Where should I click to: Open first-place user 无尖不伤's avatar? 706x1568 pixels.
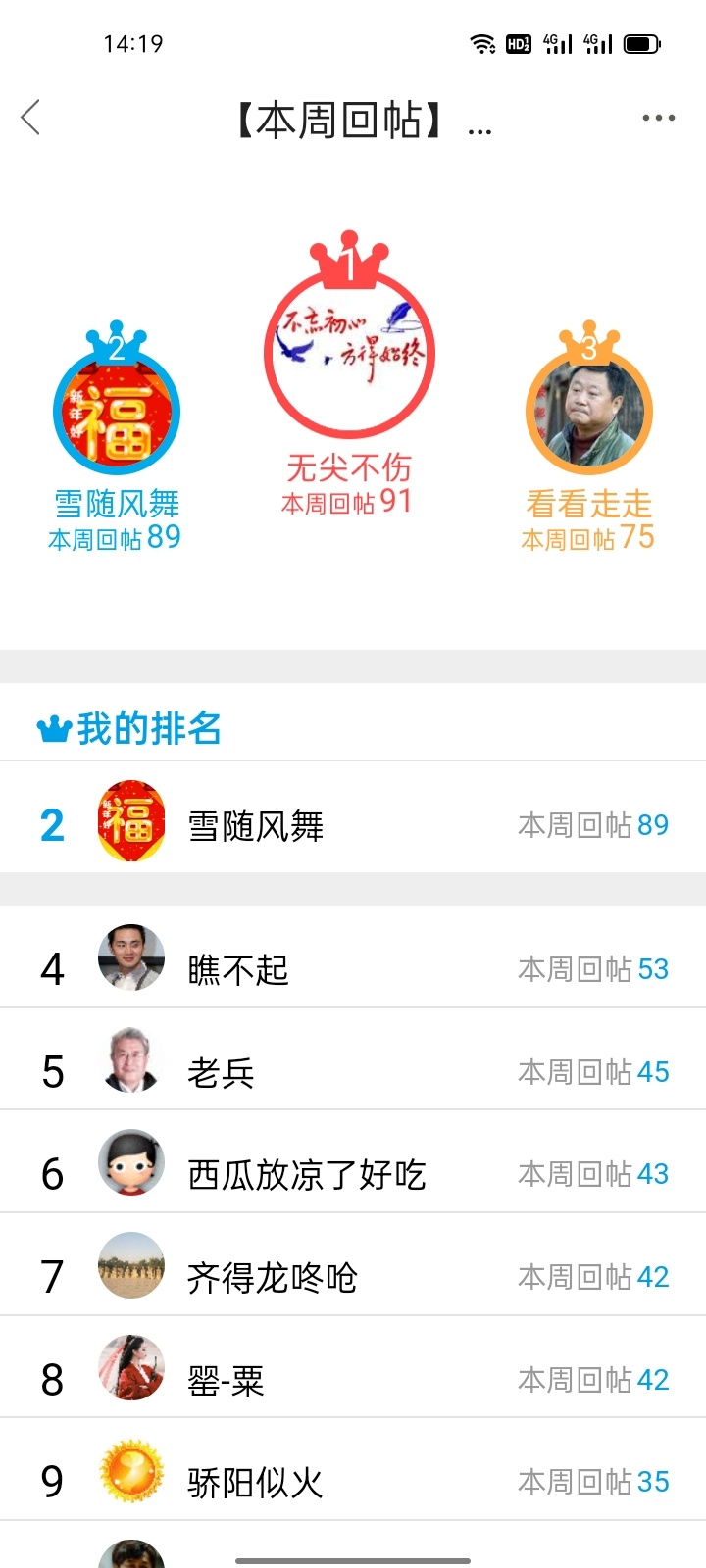(349, 352)
